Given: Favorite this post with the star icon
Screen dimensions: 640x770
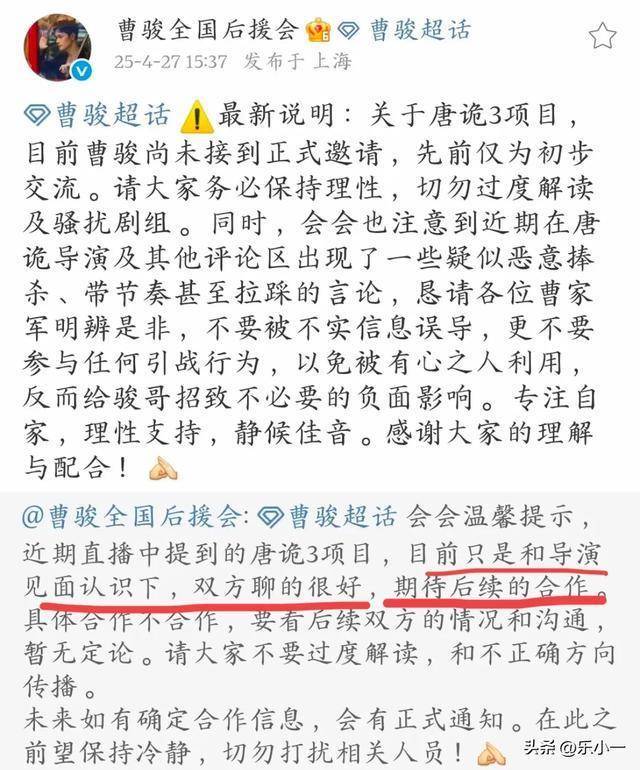Looking at the screenshot, I should tap(602, 37).
